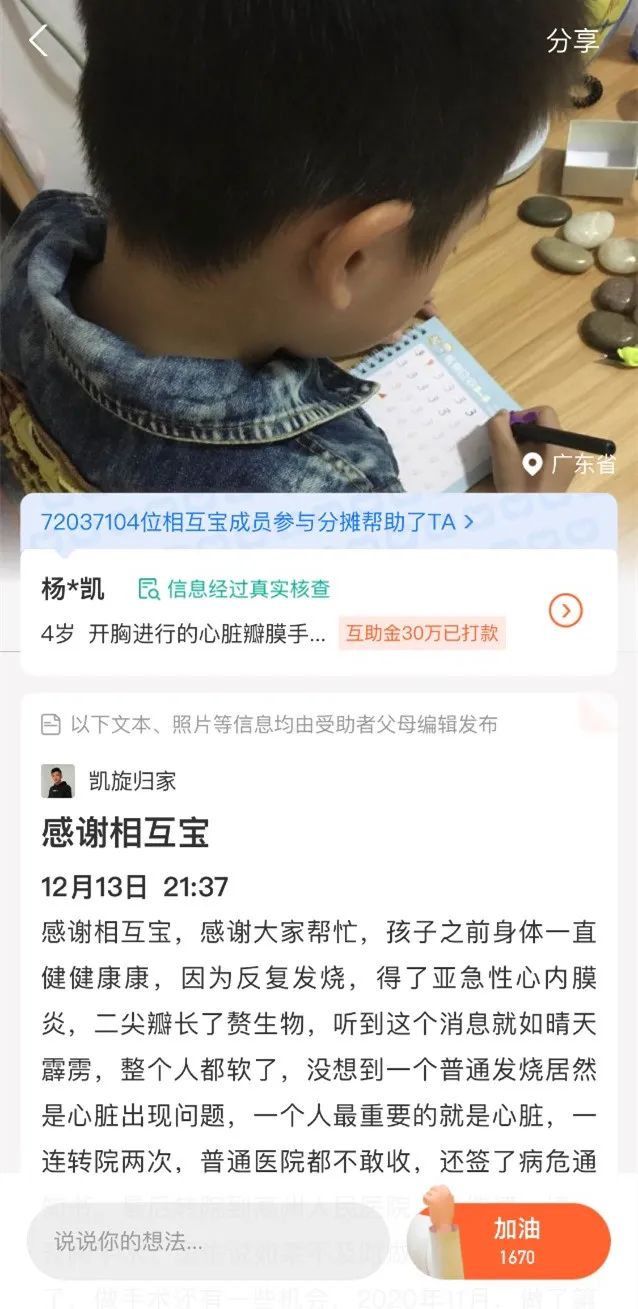The height and width of the screenshot is (1309, 638).
Task: Open 凯旋归家 author avatar
Action: coord(58,781)
